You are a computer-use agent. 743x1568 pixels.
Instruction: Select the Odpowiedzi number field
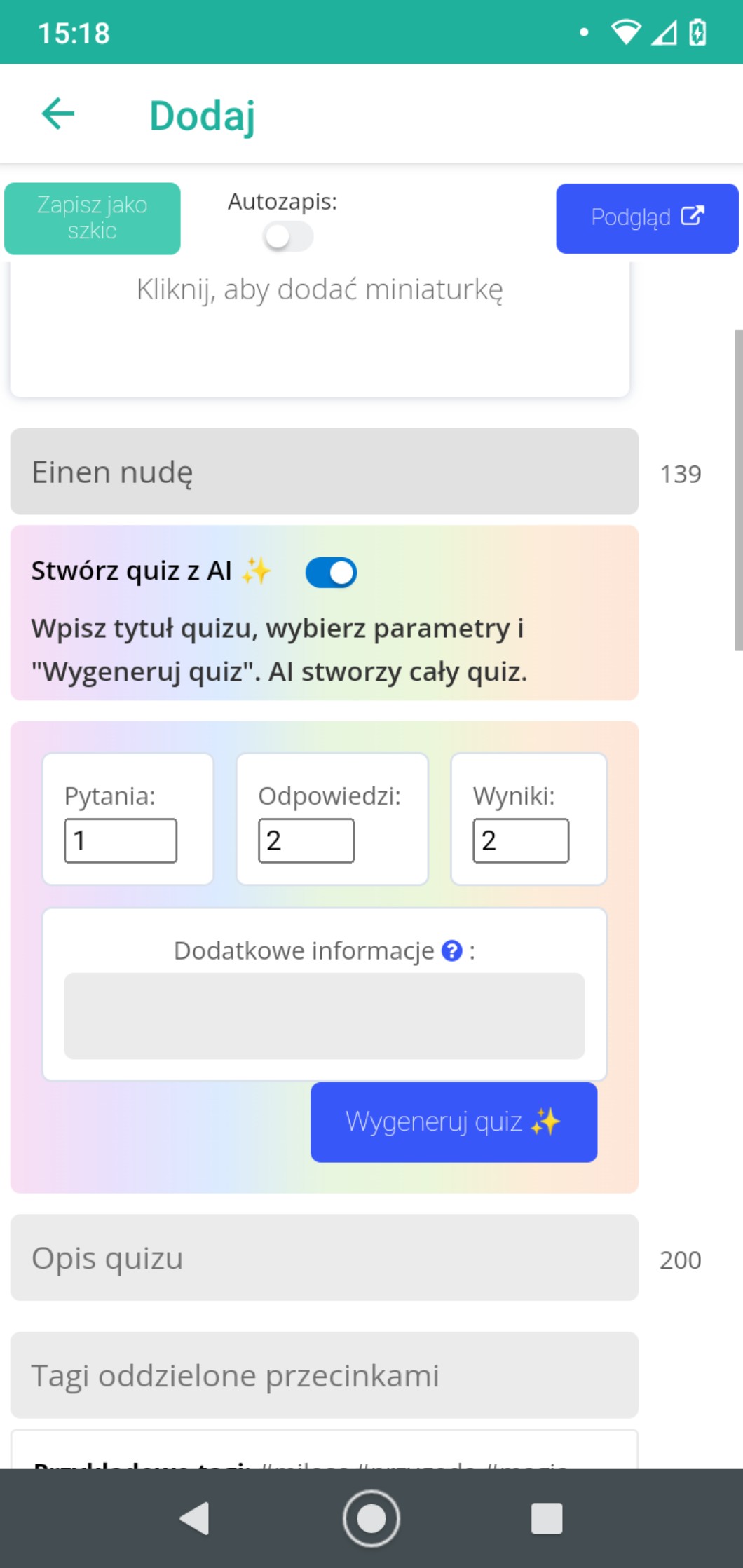point(306,840)
